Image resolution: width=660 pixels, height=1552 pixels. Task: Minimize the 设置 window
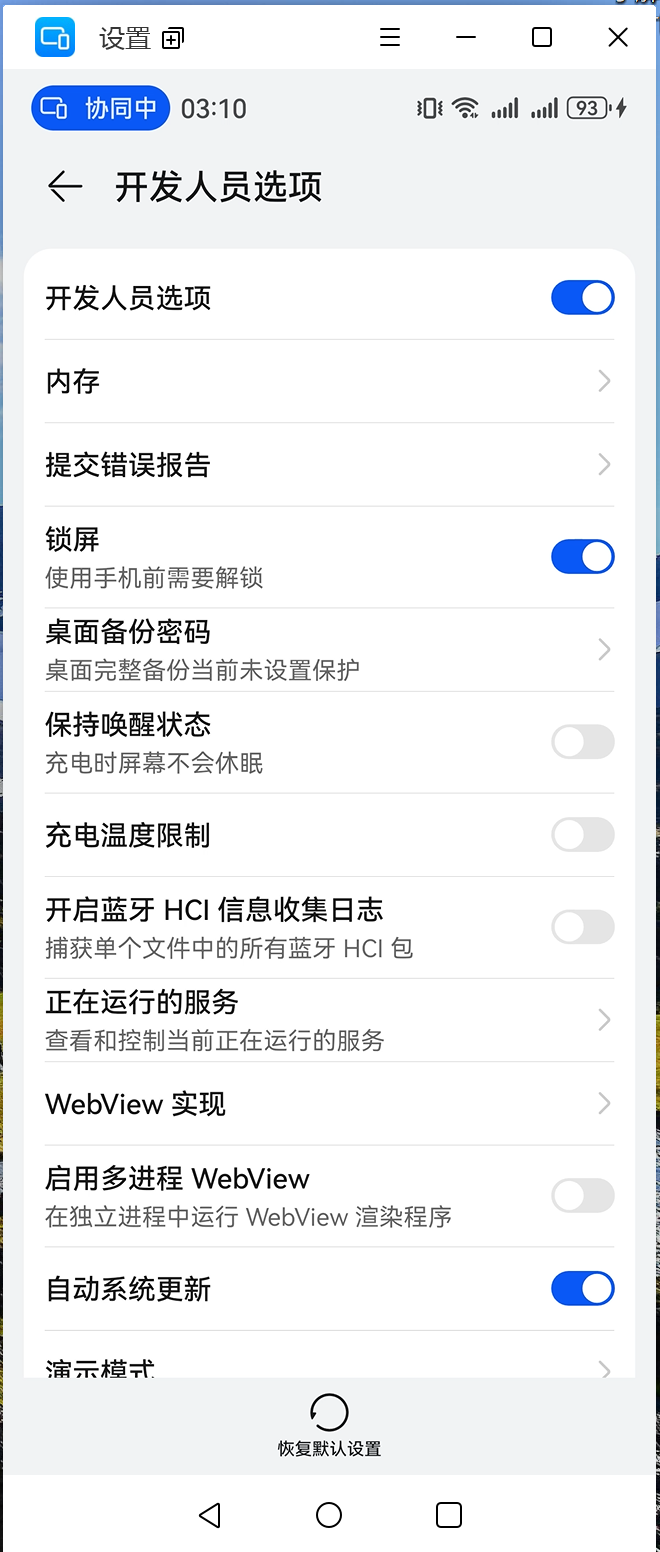(x=465, y=38)
